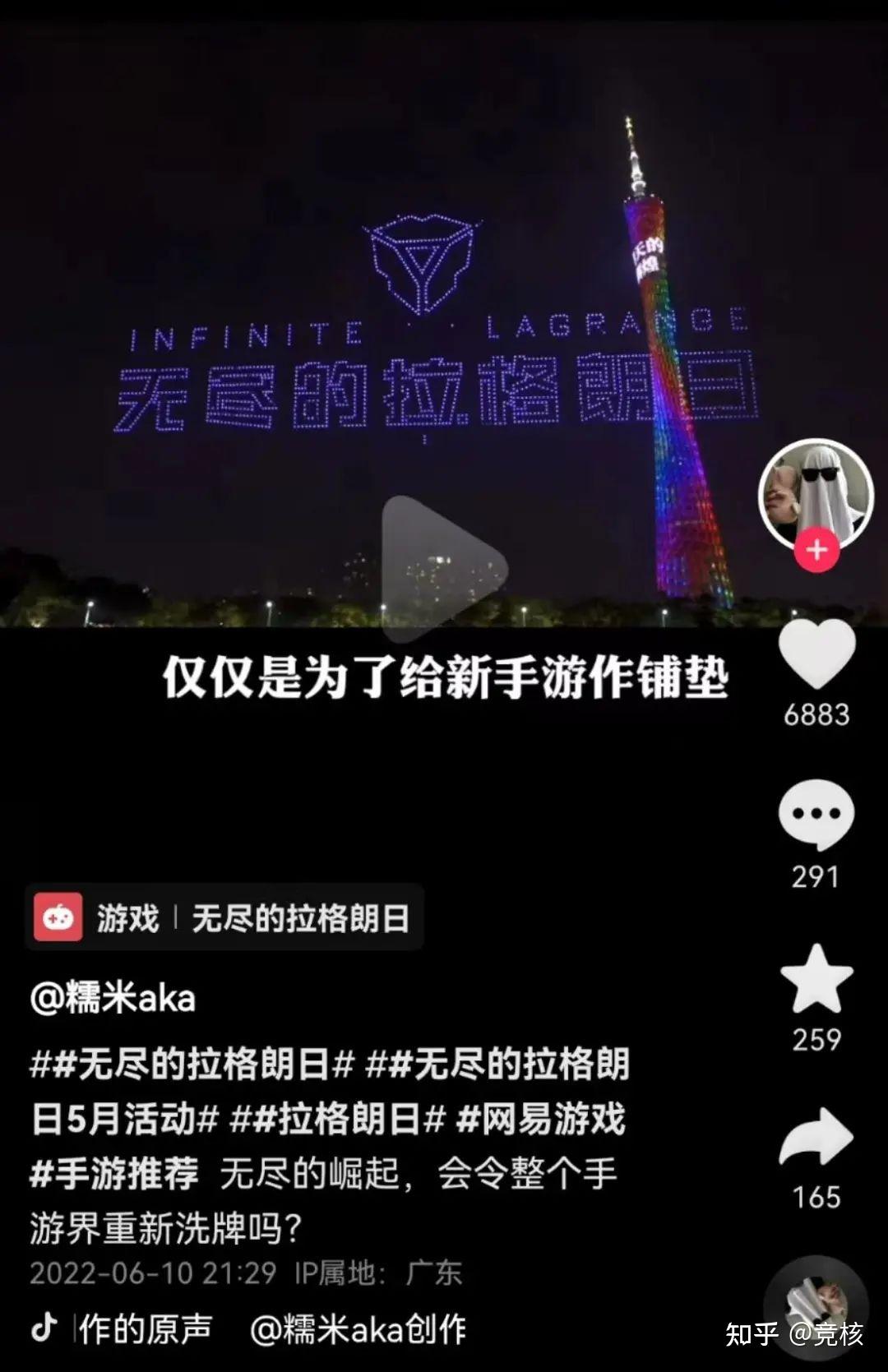Open the #网易游戏 hashtag
The height and width of the screenshot is (1372, 888).
click(x=540, y=1120)
